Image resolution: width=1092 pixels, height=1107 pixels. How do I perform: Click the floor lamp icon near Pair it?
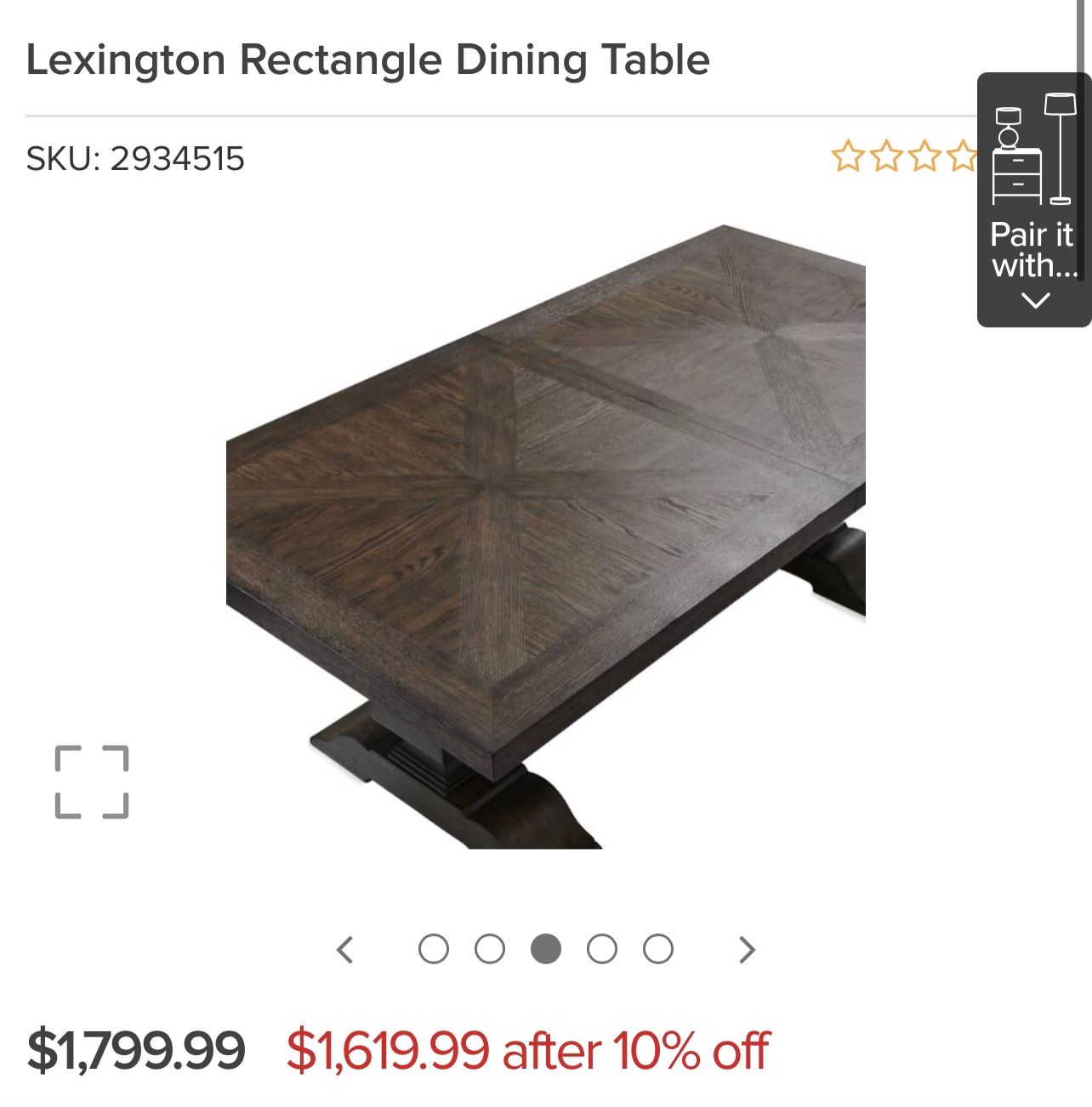point(1059,149)
